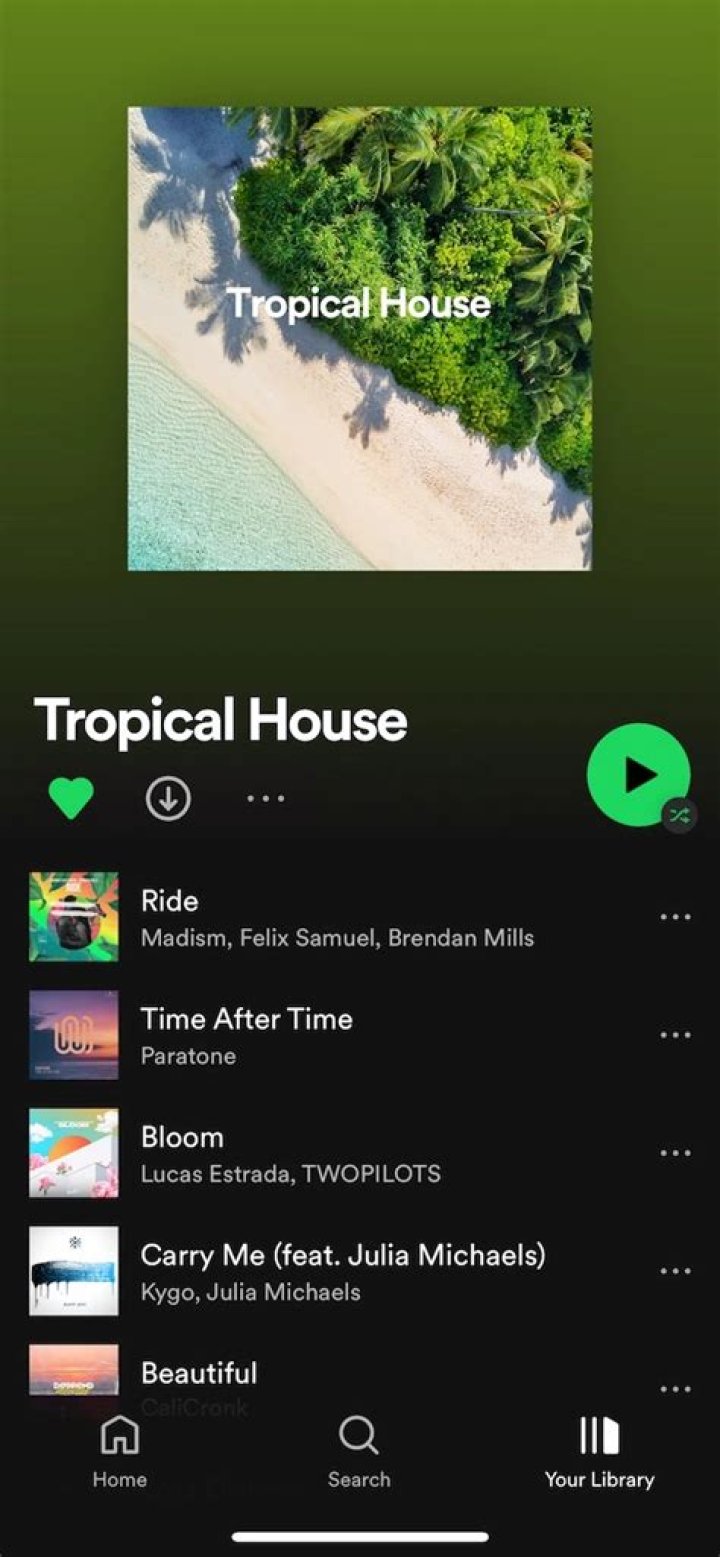Image resolution: width=720 pixels, height=1557 pixels.
Task: Toggle the heart to unfavorite the playlist
Action: [x=71, y=796]
